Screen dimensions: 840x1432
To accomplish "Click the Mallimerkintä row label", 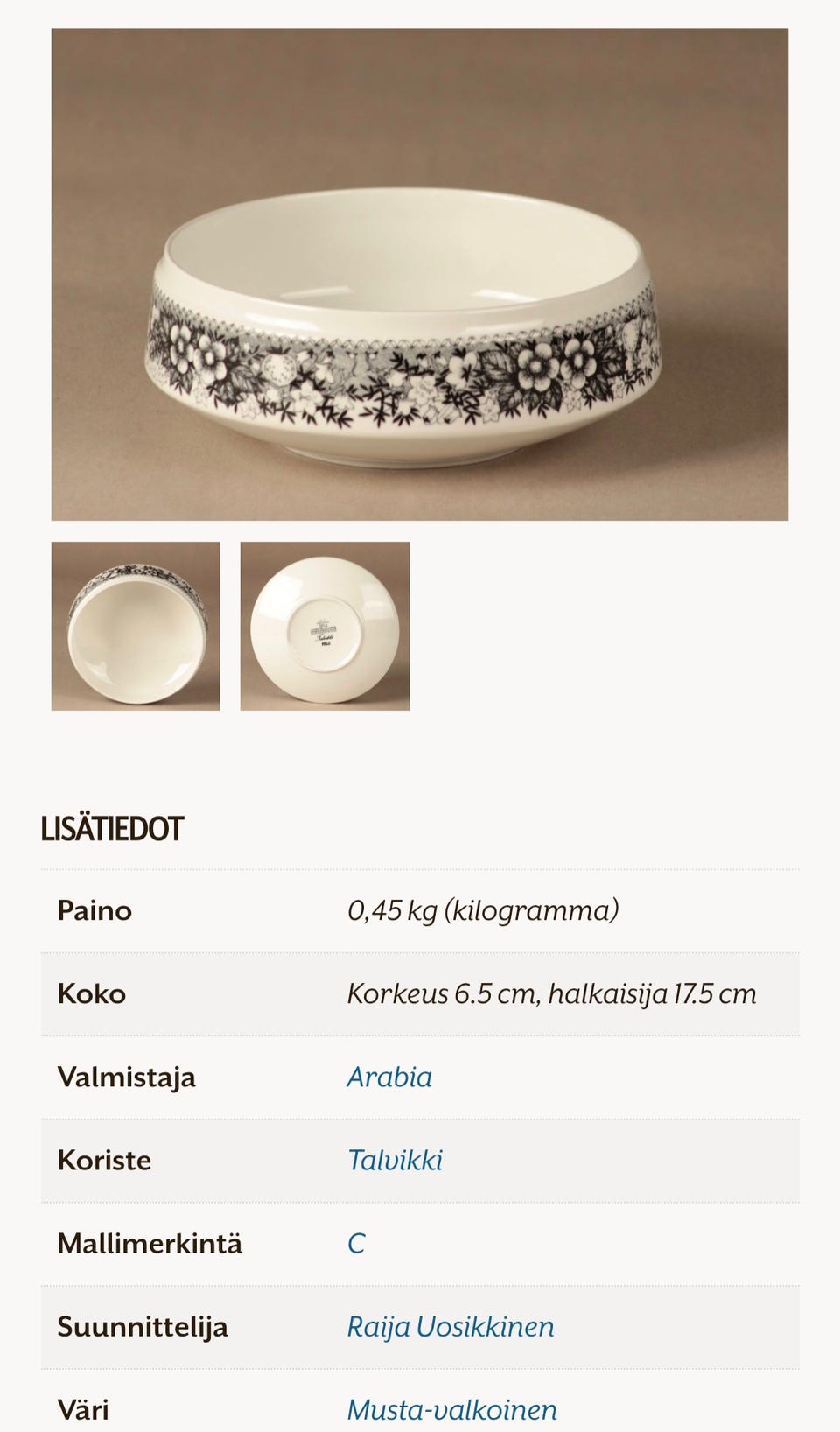I will pos(150,1243).
